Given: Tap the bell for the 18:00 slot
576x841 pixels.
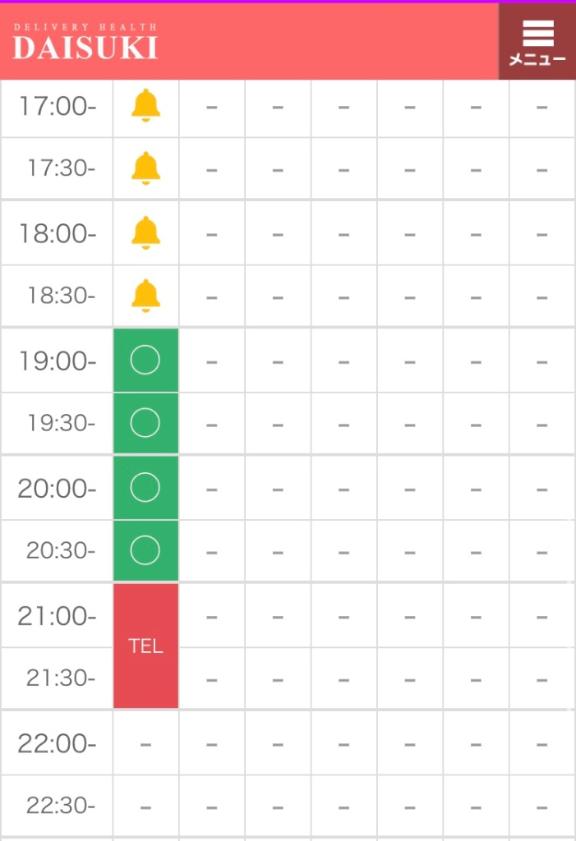Looking at the screenshot, I should click(146, 233).
